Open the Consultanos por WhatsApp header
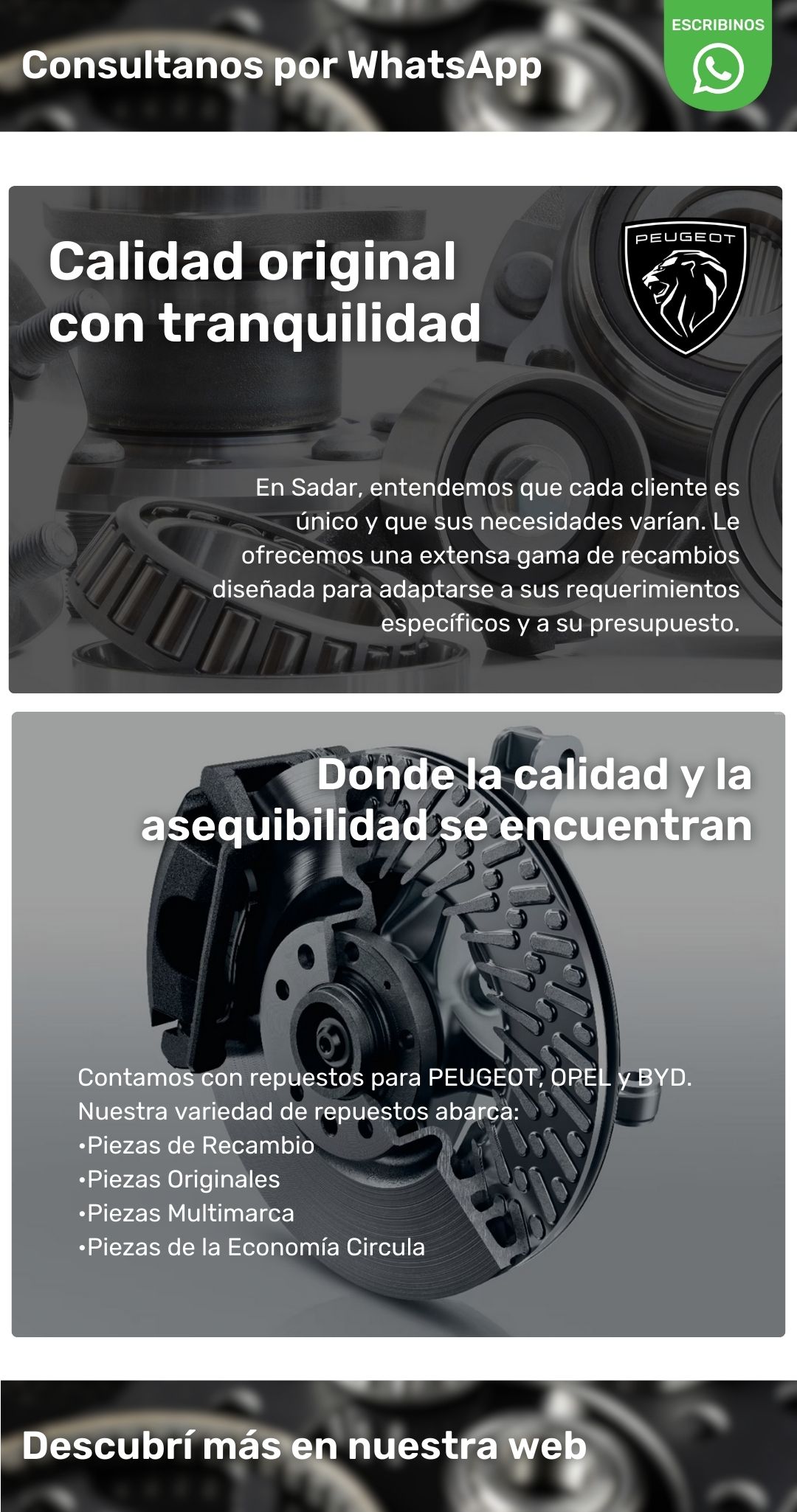 (x=282, y=66)
